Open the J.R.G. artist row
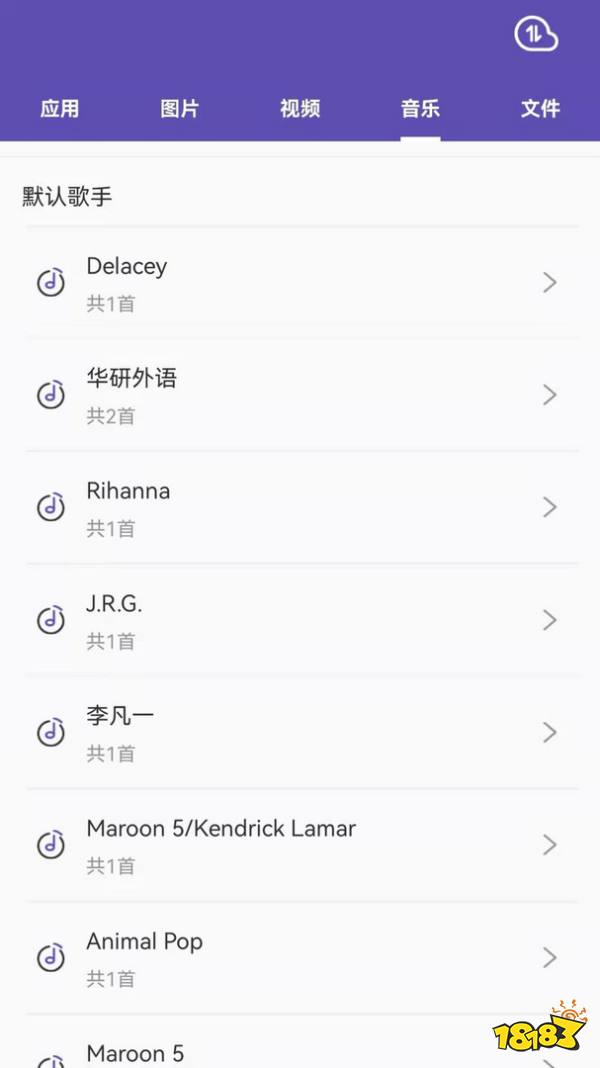The width and height of the screenshot is (600, 1068). point(300,620)
